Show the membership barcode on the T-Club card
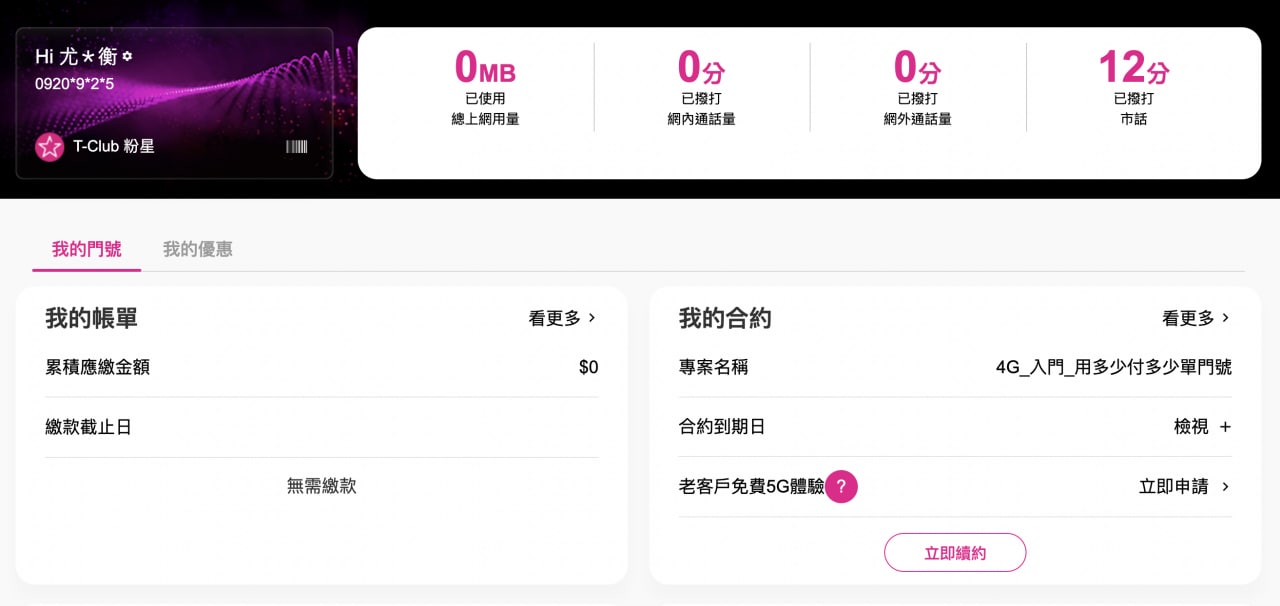1280x606 pixels. point(297,147)
